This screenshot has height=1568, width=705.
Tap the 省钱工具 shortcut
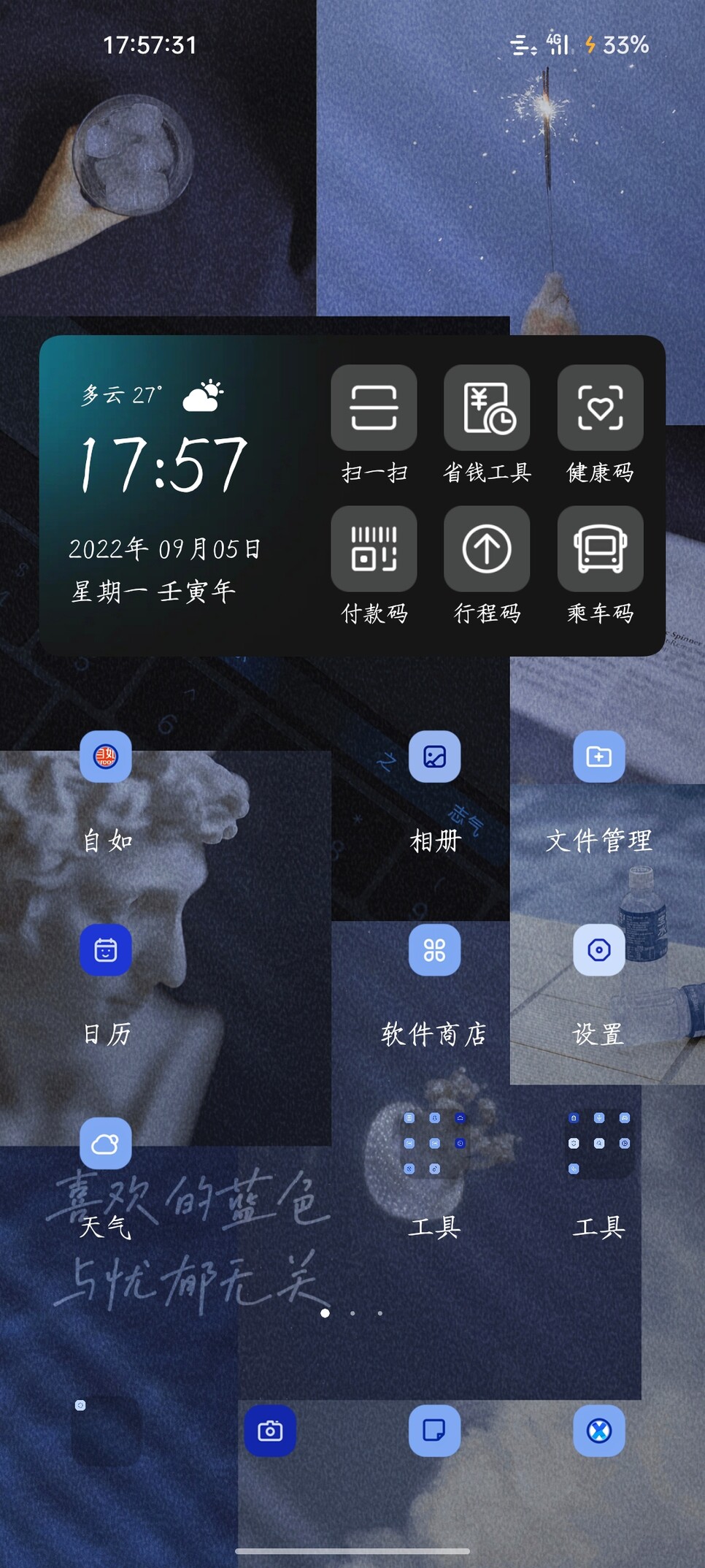pyautogui.click(x=487, y=408)
